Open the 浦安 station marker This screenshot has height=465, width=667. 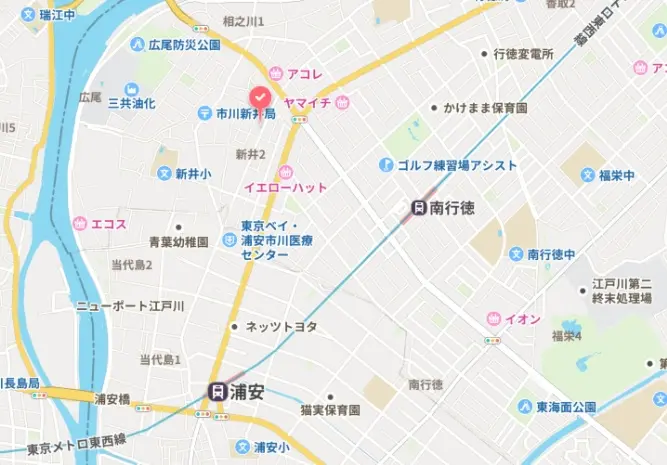tap(216, 391)
